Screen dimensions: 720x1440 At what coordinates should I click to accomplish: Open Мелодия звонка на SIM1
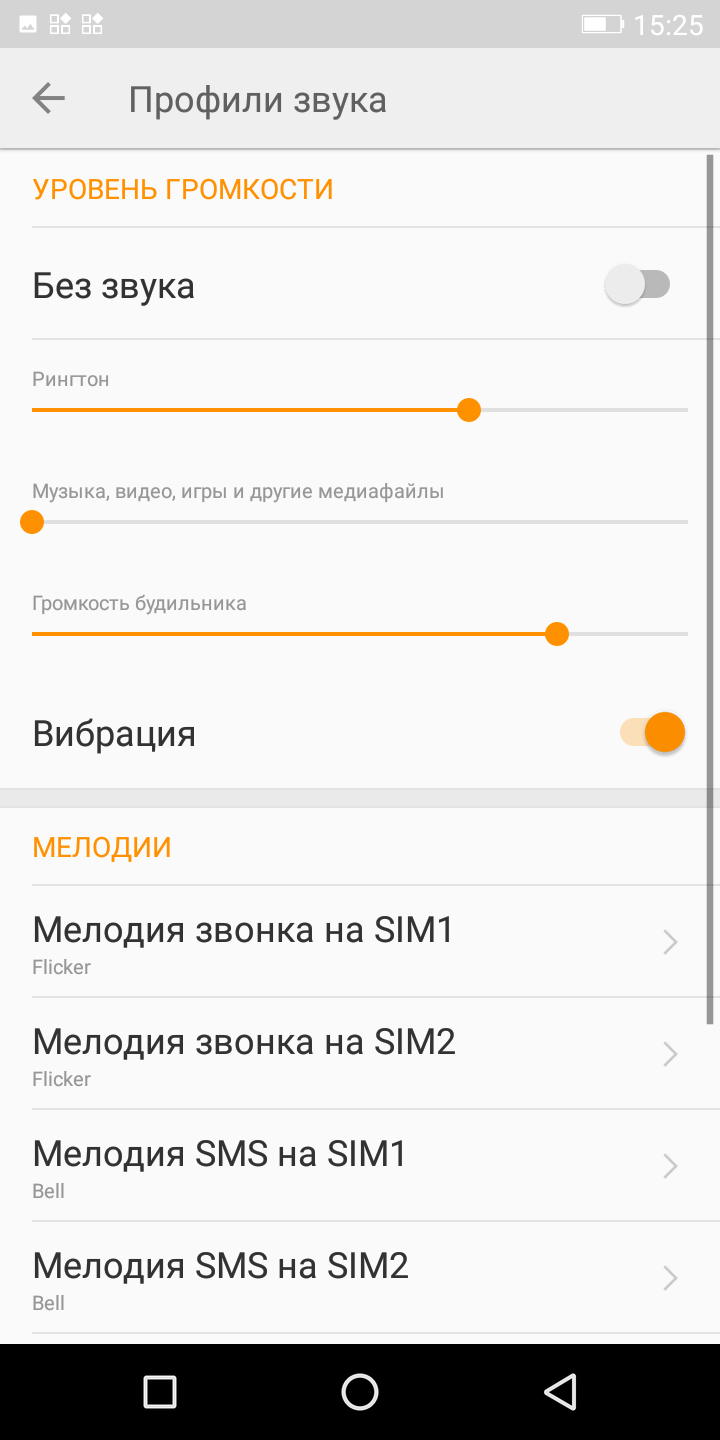(360, 942)
